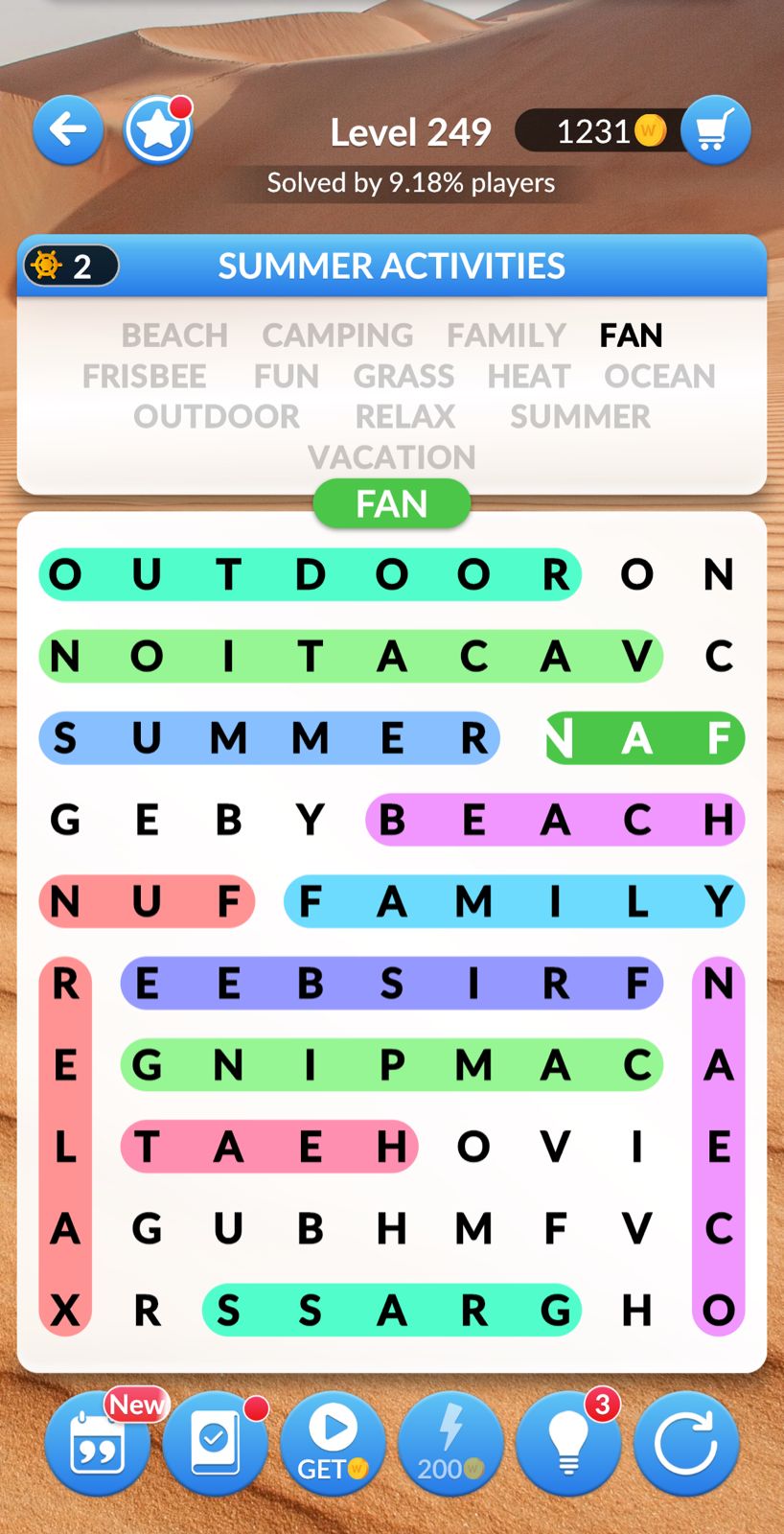The width and height of the screenshot is (784, 1534).
Task: Watch video to get coins
Action: (x=333, y=1444)
